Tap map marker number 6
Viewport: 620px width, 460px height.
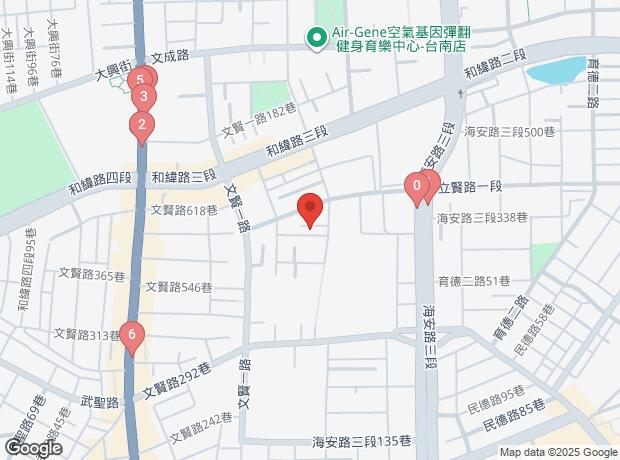coord(132,336)
